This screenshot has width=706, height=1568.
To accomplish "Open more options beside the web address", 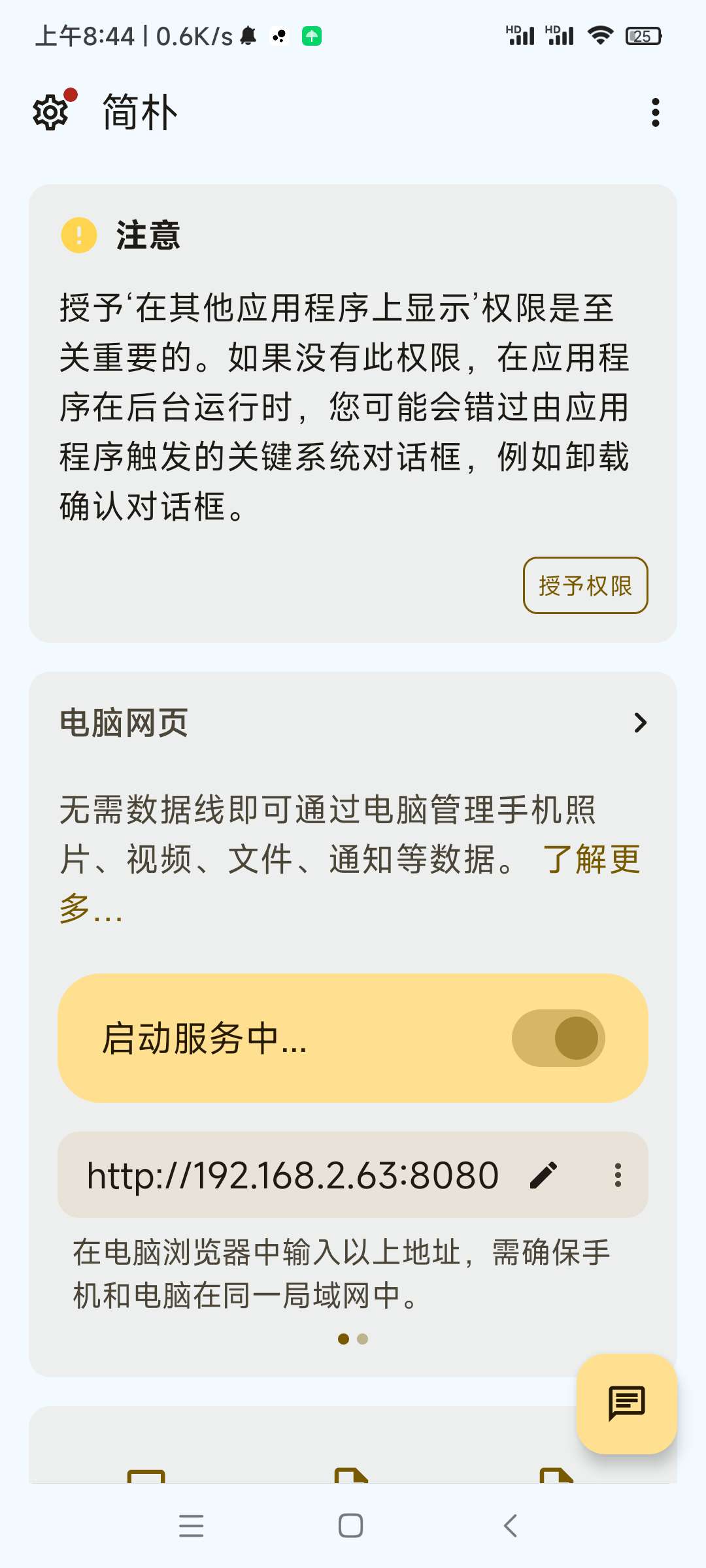I will (618, 1175).
